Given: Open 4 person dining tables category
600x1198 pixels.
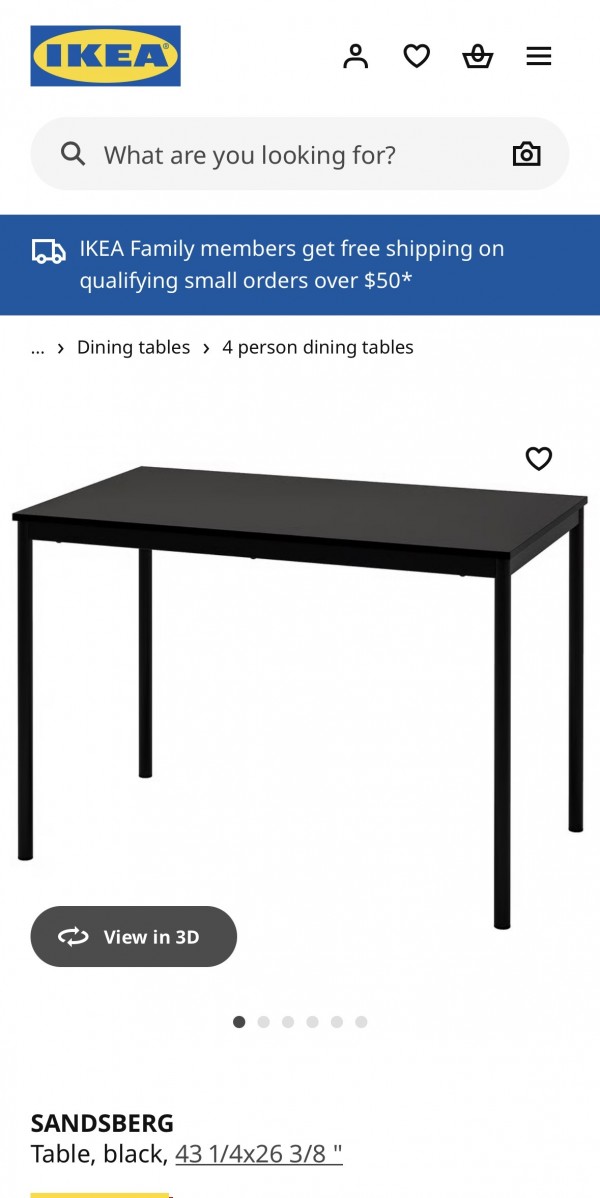Looking at the screenshot, I should point(317,348).
